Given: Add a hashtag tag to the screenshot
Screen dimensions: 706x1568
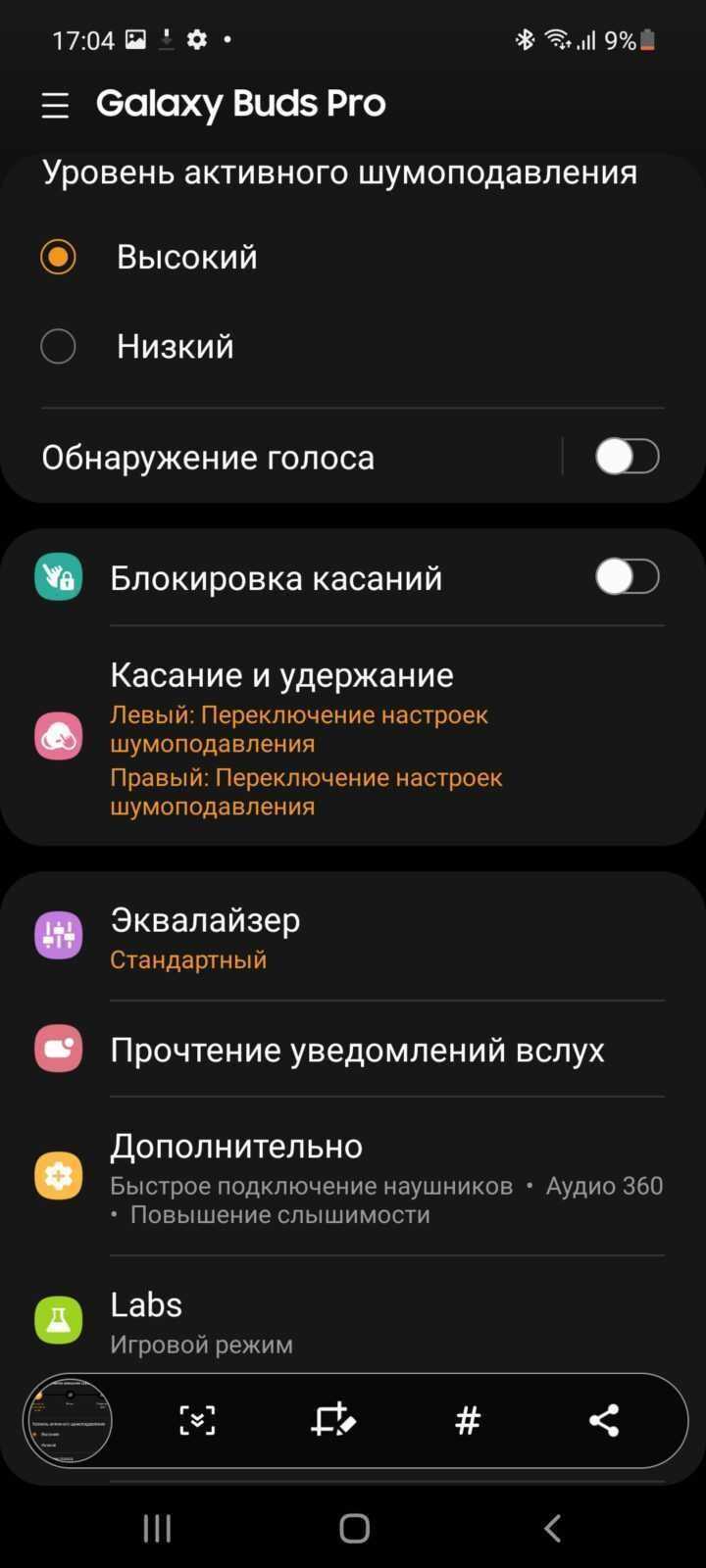Looking at the screenshot, I should [x=468, y=1420].
